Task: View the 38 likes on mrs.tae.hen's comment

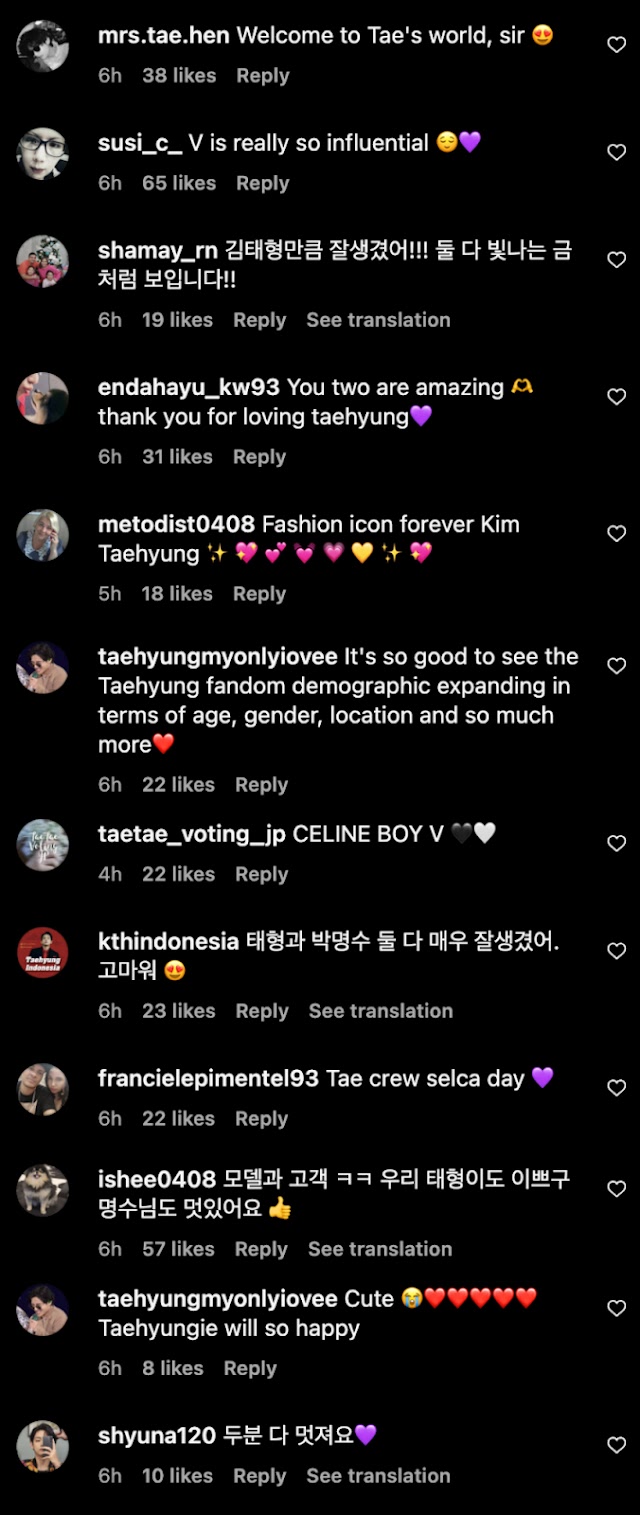Action: [x=179, y=75]
